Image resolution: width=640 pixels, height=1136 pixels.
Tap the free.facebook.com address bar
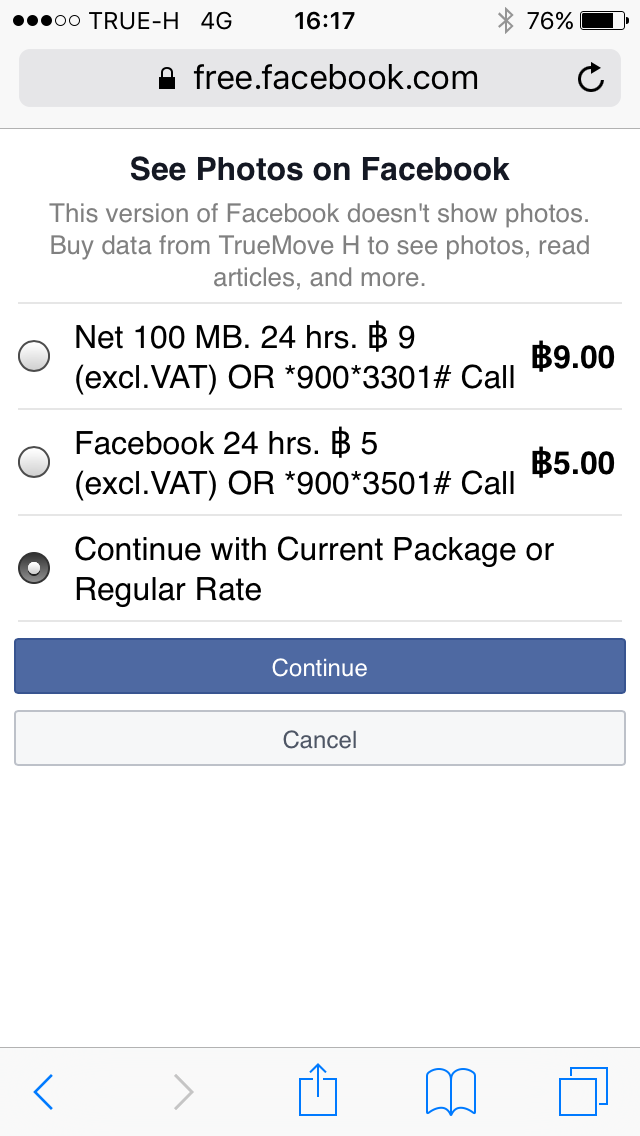click(320, 78)
